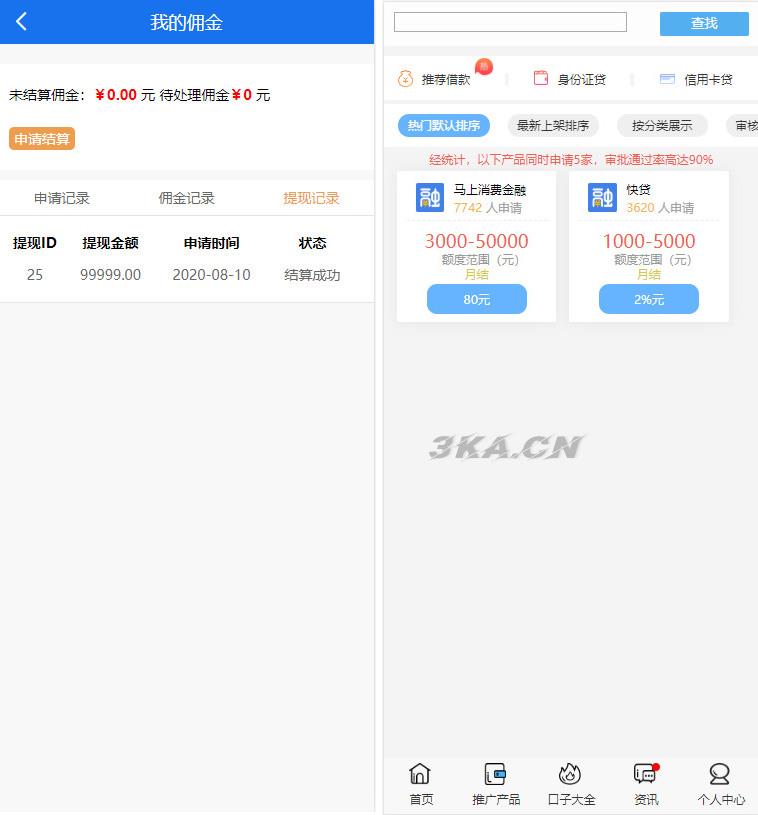Open the 个人中心 tab
The image size is (758, 815).
(720, 784)
